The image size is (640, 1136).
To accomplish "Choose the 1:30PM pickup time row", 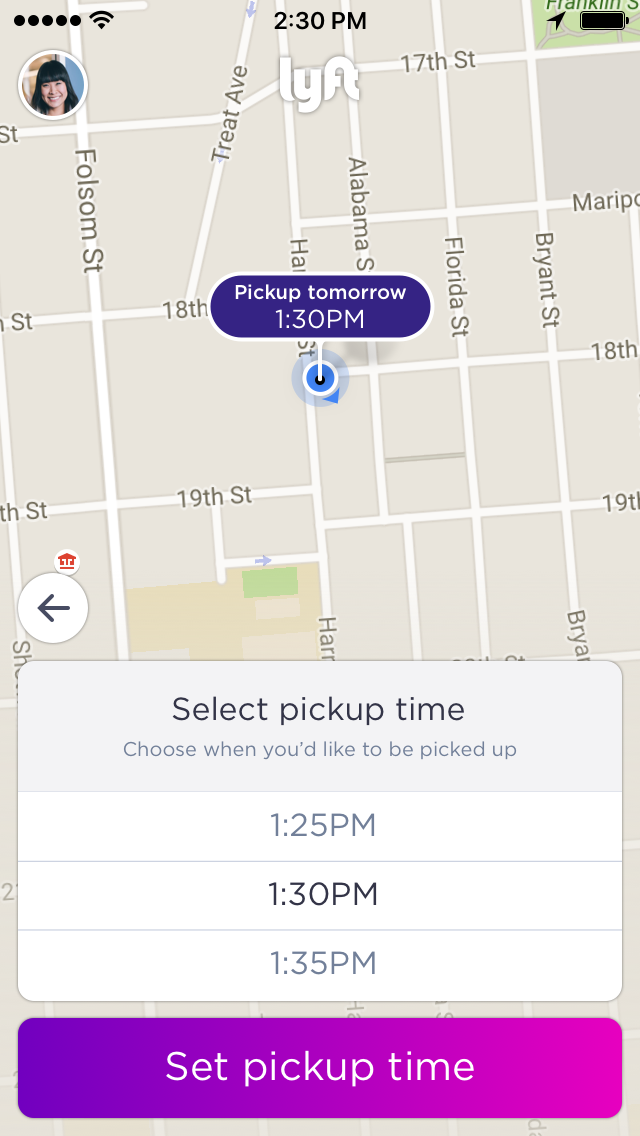I will (x=320, y=895).
